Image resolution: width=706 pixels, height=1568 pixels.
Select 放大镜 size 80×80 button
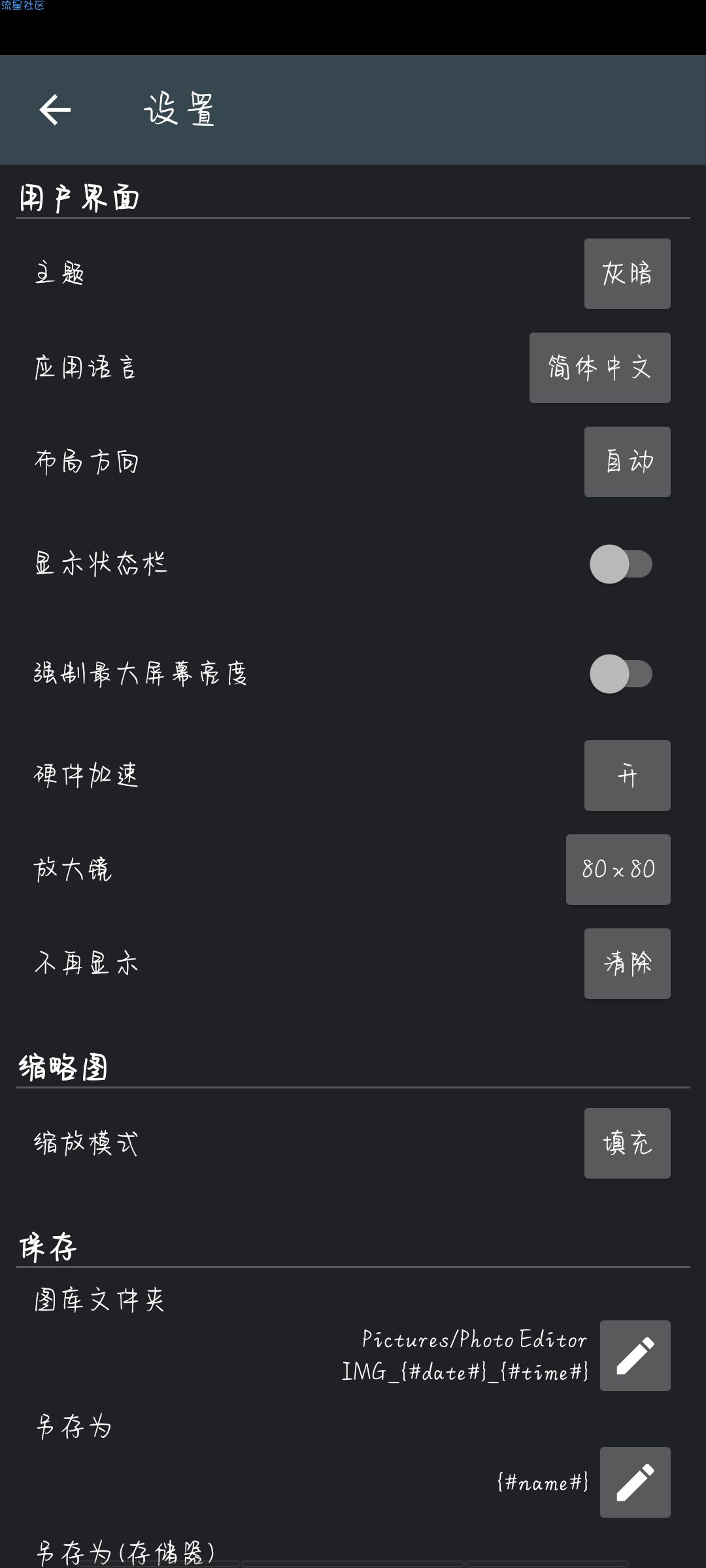pos(618,870)
